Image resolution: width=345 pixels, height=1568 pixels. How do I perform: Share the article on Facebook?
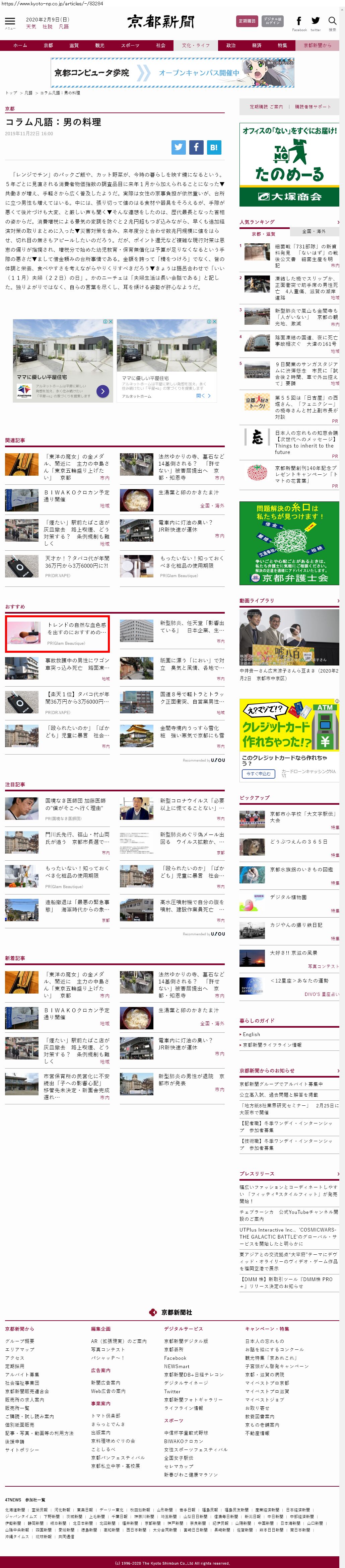(x=196, y=147)
